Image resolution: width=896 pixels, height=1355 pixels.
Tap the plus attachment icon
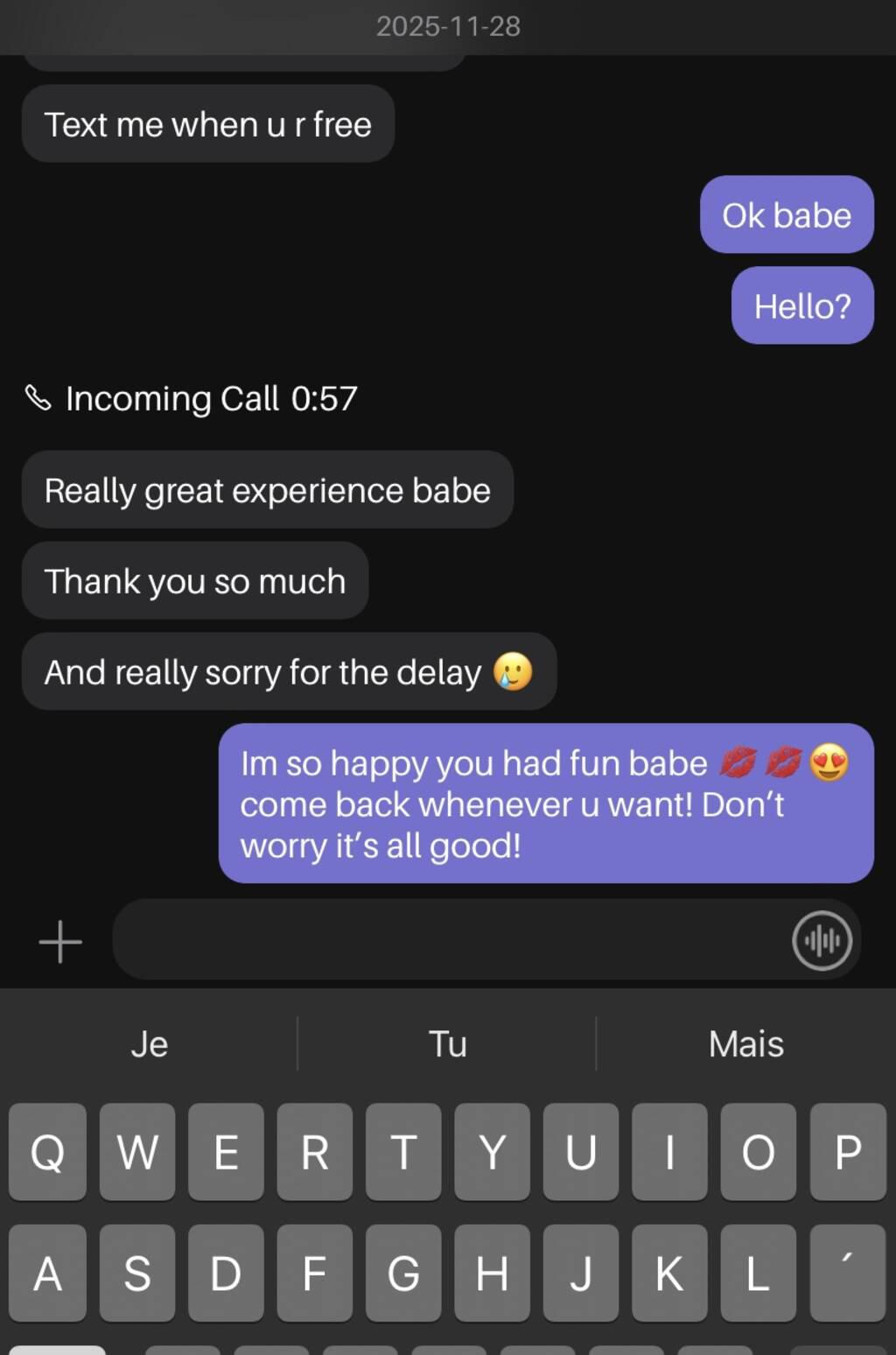[60, 941]
